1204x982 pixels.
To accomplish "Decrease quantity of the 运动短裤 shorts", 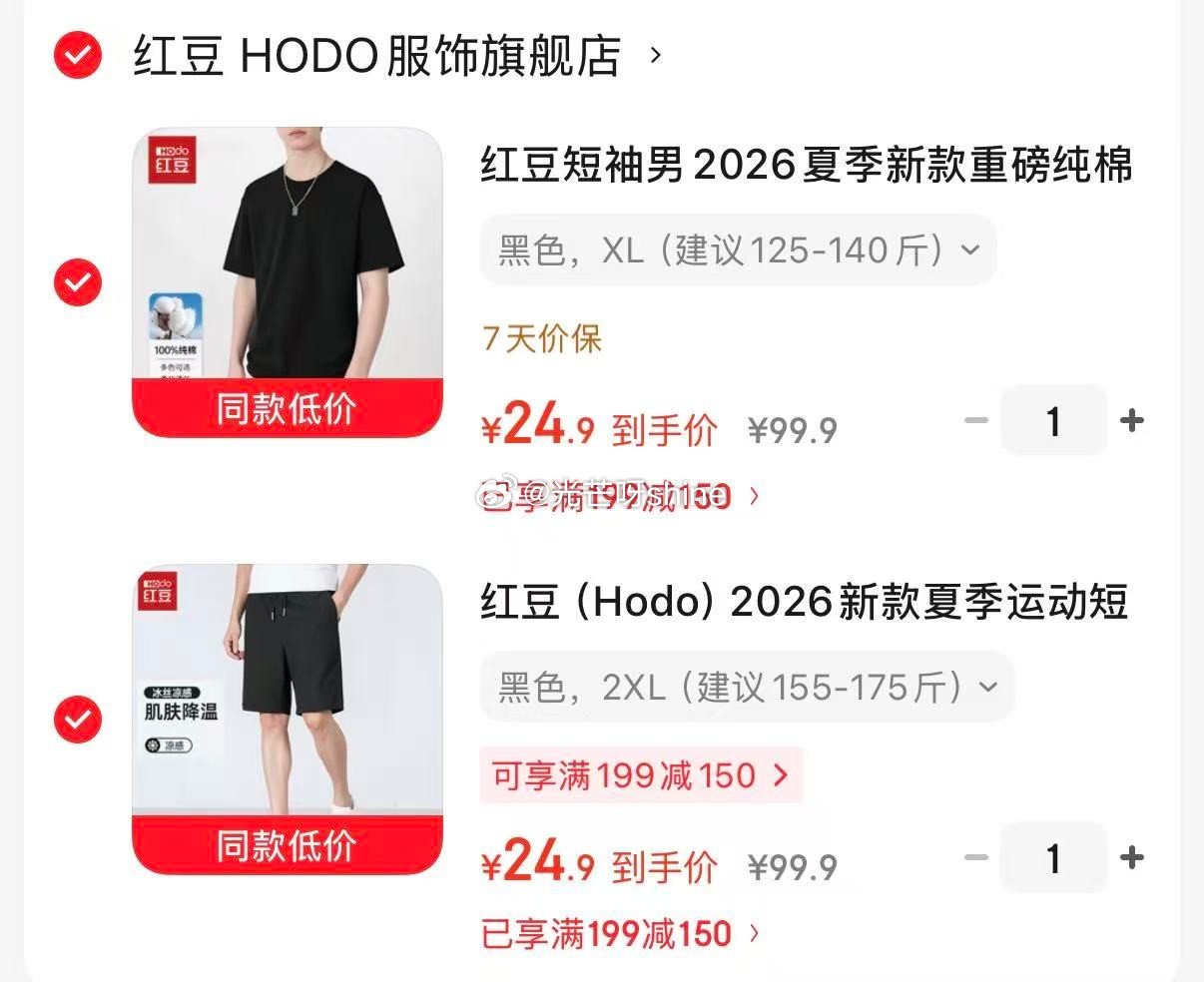I will 975,857.
